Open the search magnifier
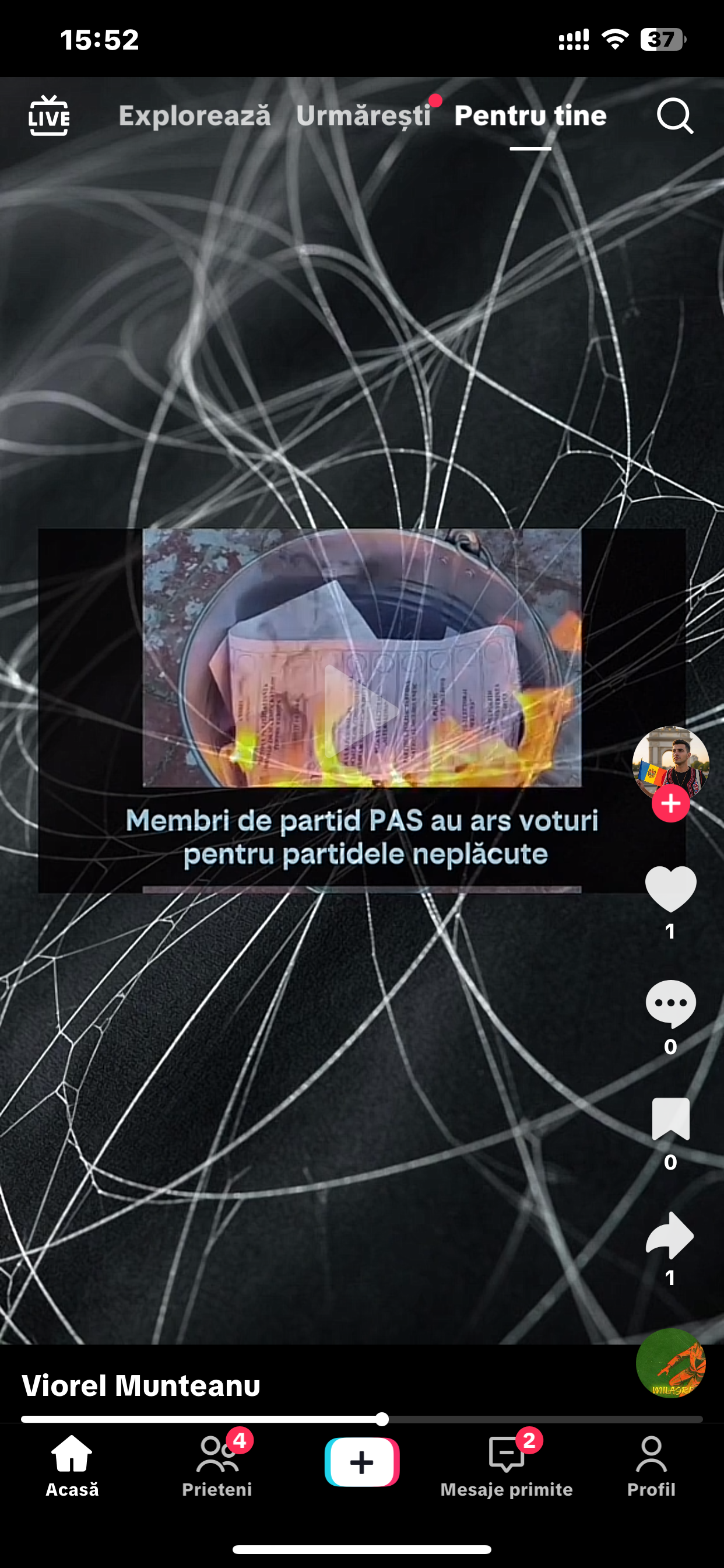This screenshot has height=1568, width=724. [x=674, y=116]
